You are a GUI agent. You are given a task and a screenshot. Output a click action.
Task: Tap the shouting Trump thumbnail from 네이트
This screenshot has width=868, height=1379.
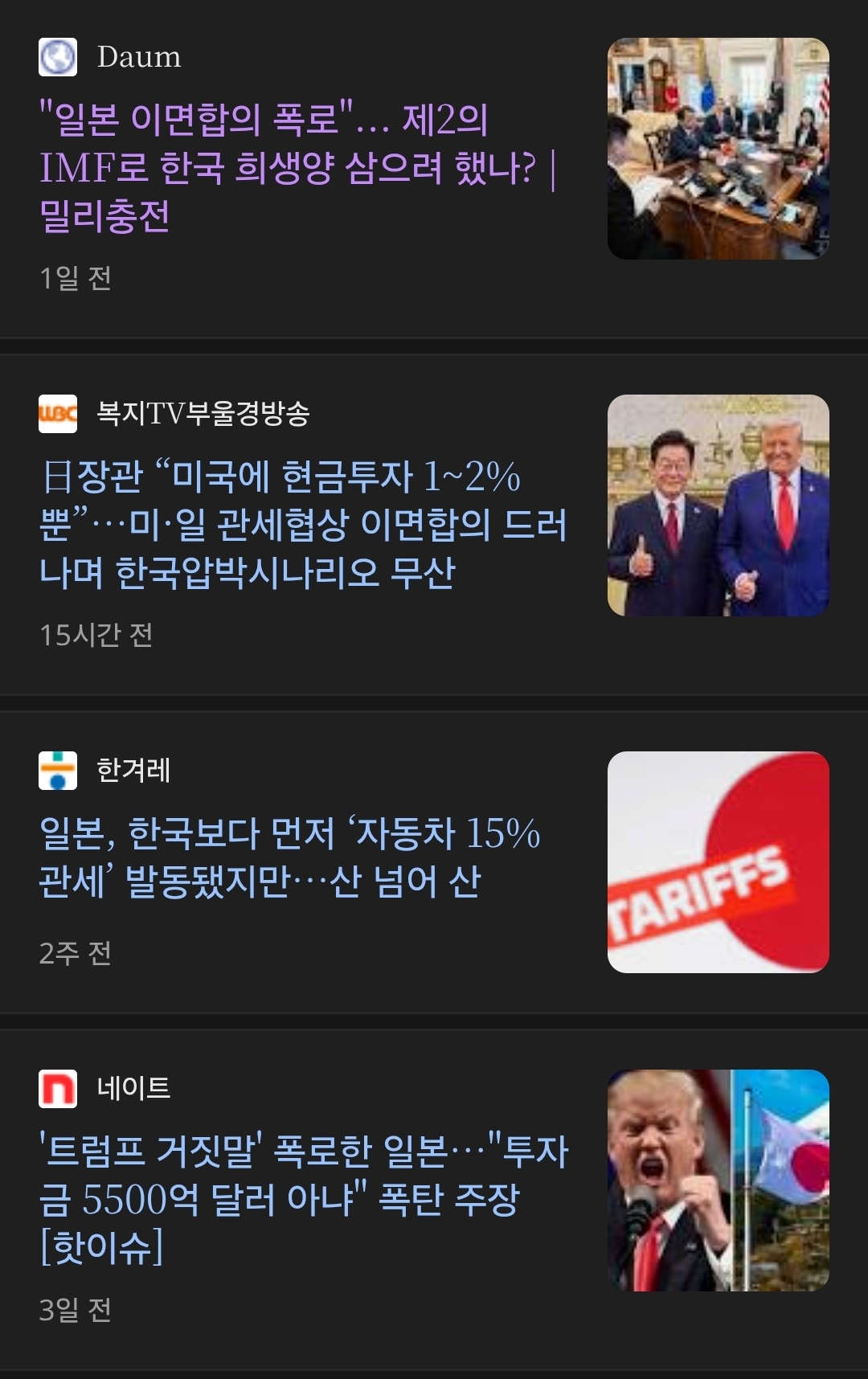point(718,1181)
